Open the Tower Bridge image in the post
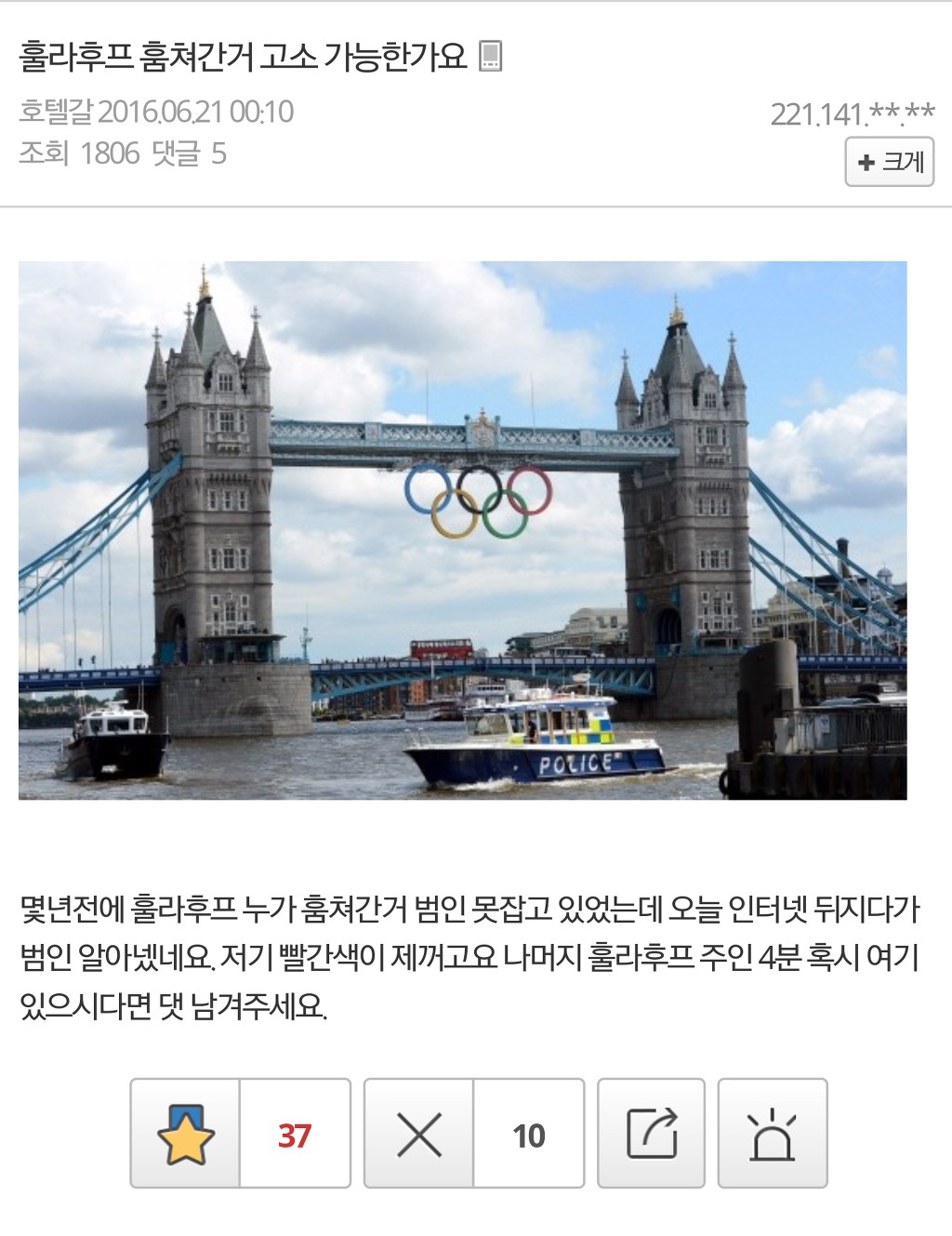 click(462, 530)
